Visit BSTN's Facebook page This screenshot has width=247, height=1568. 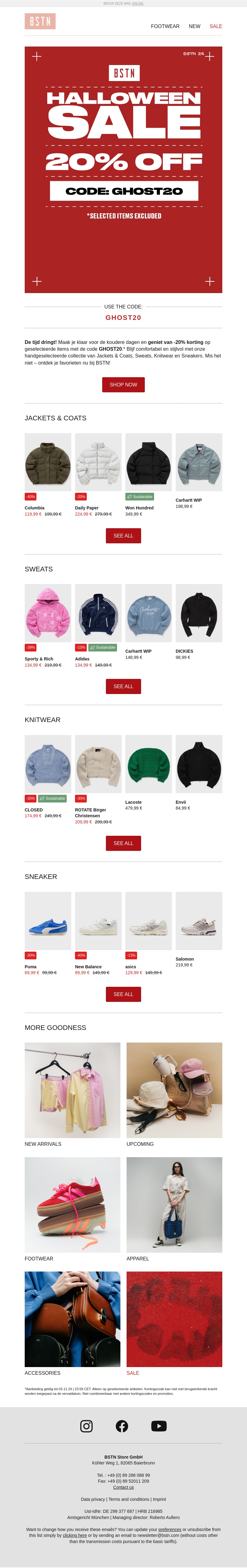122,1426
